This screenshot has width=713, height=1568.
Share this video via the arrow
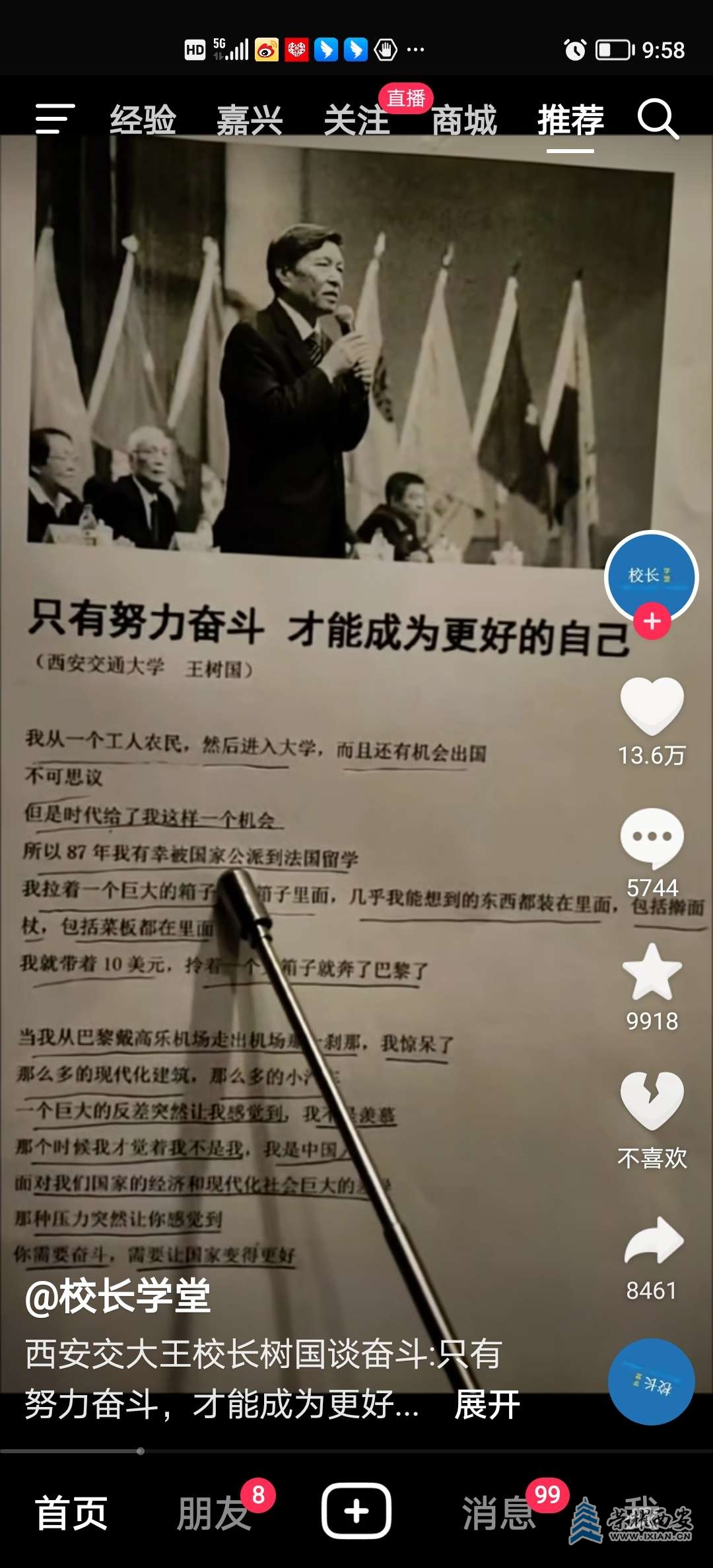[x=653, y=1239]
